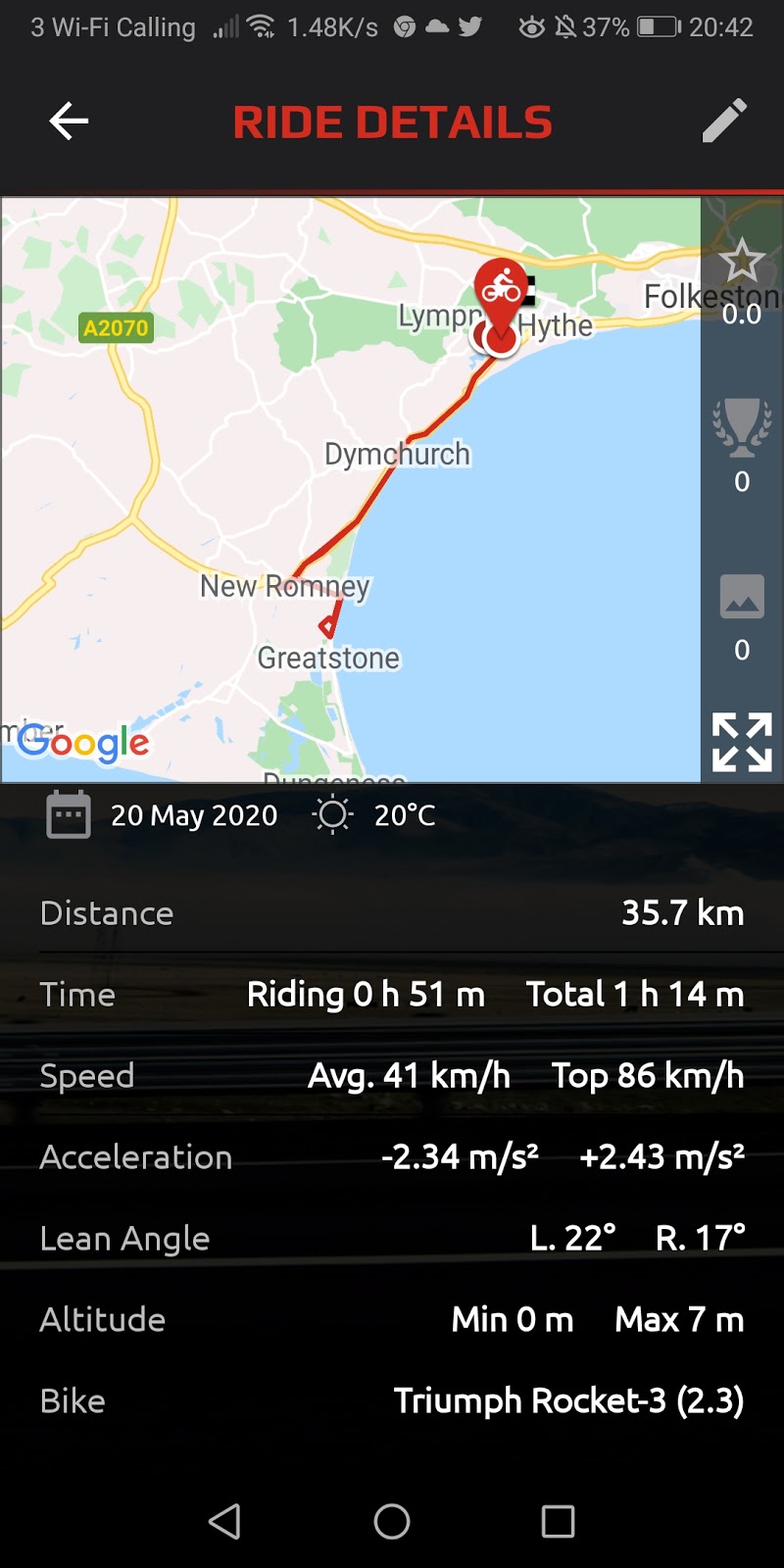The width and height of the screenshot is (784, 1568).
Task: Edit ride details with the pencil icon
Action: click(x=724, y=122)
